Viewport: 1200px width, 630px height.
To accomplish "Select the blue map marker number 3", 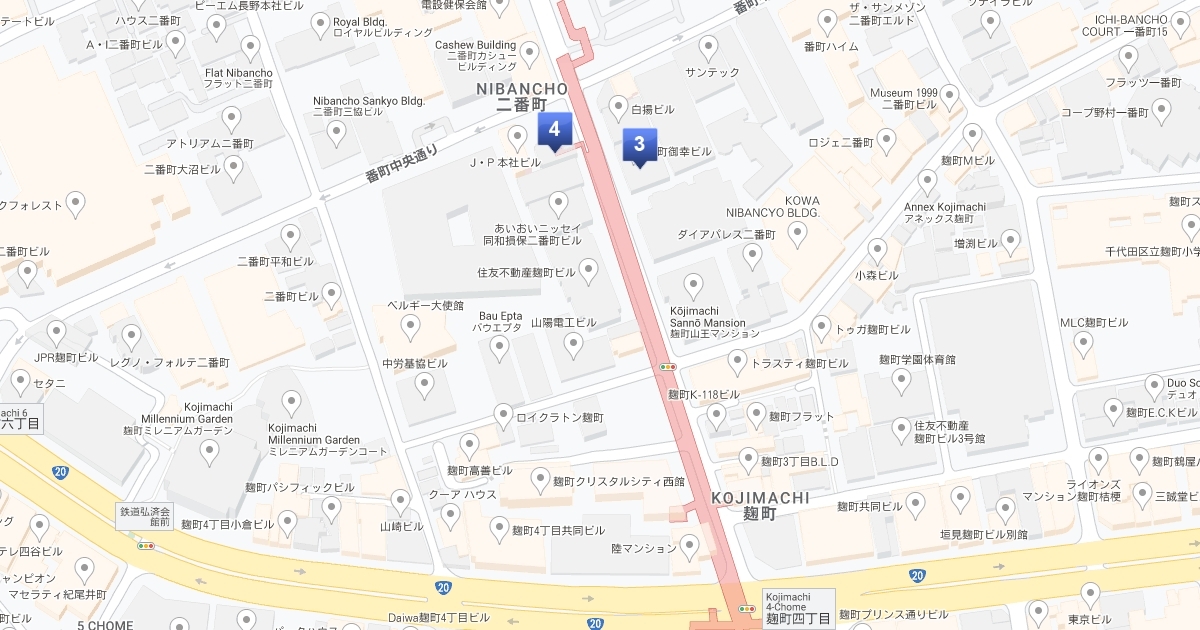I will click(639, 144).
